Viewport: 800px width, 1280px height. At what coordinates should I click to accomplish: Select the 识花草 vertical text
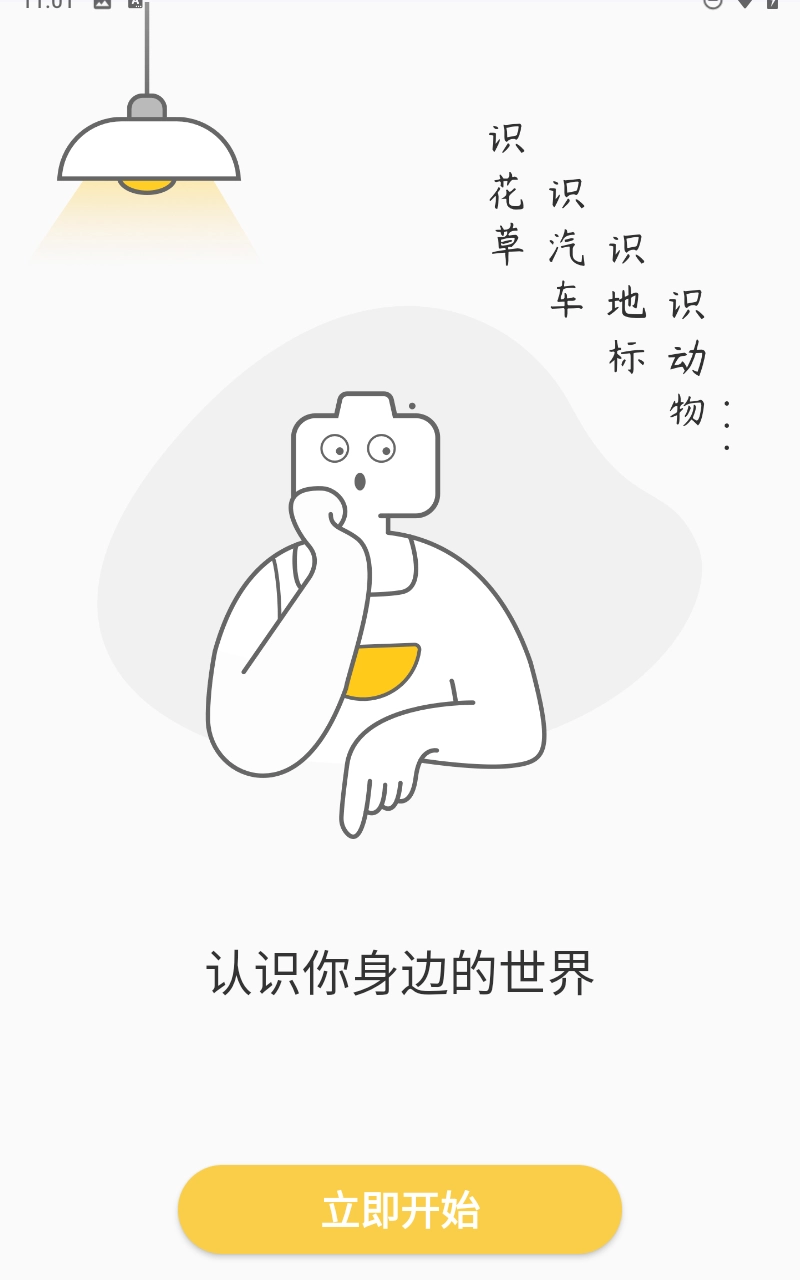pos(507,195)
